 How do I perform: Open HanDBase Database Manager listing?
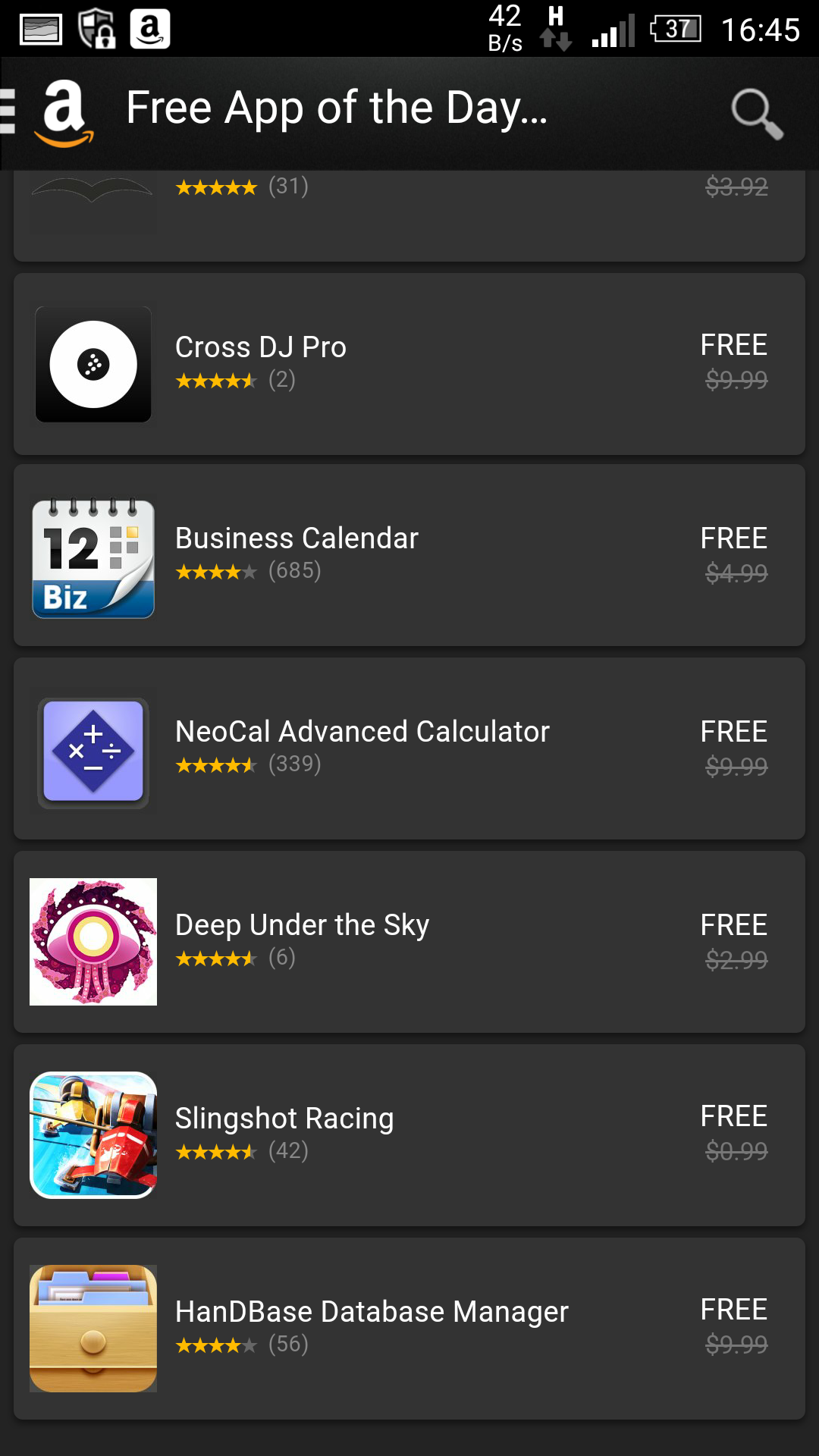pyautogui.click(x=409, y=1329)
